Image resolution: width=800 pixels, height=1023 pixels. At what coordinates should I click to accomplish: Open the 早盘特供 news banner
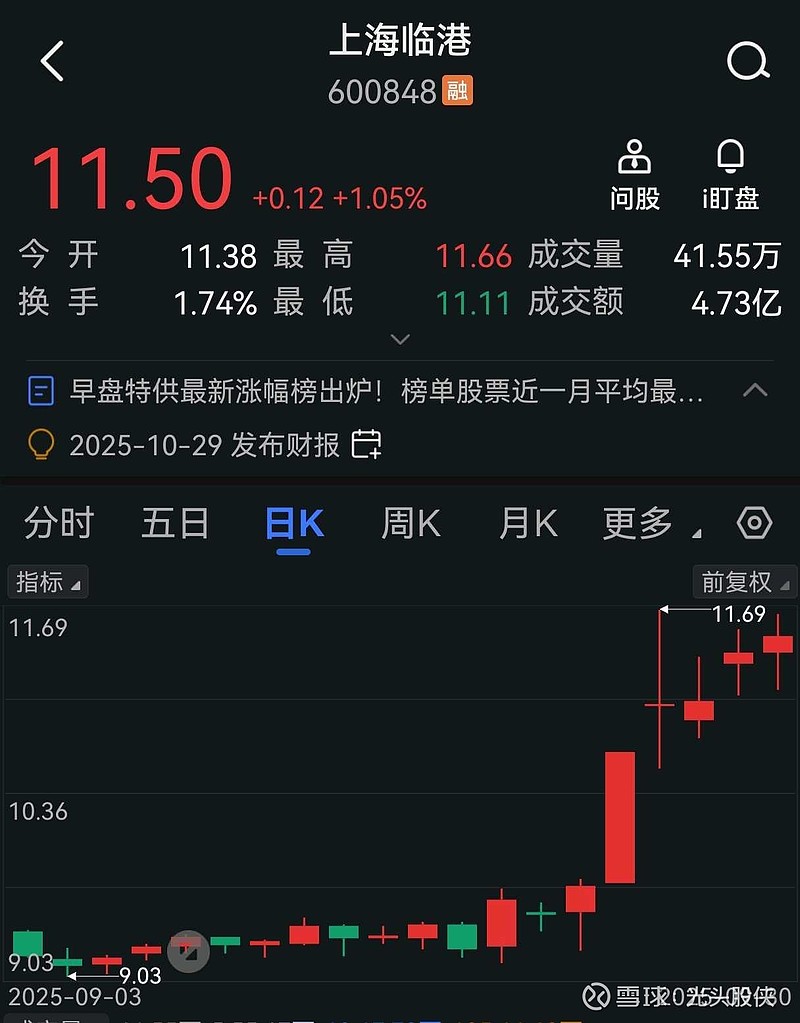[x=385, y=392]
